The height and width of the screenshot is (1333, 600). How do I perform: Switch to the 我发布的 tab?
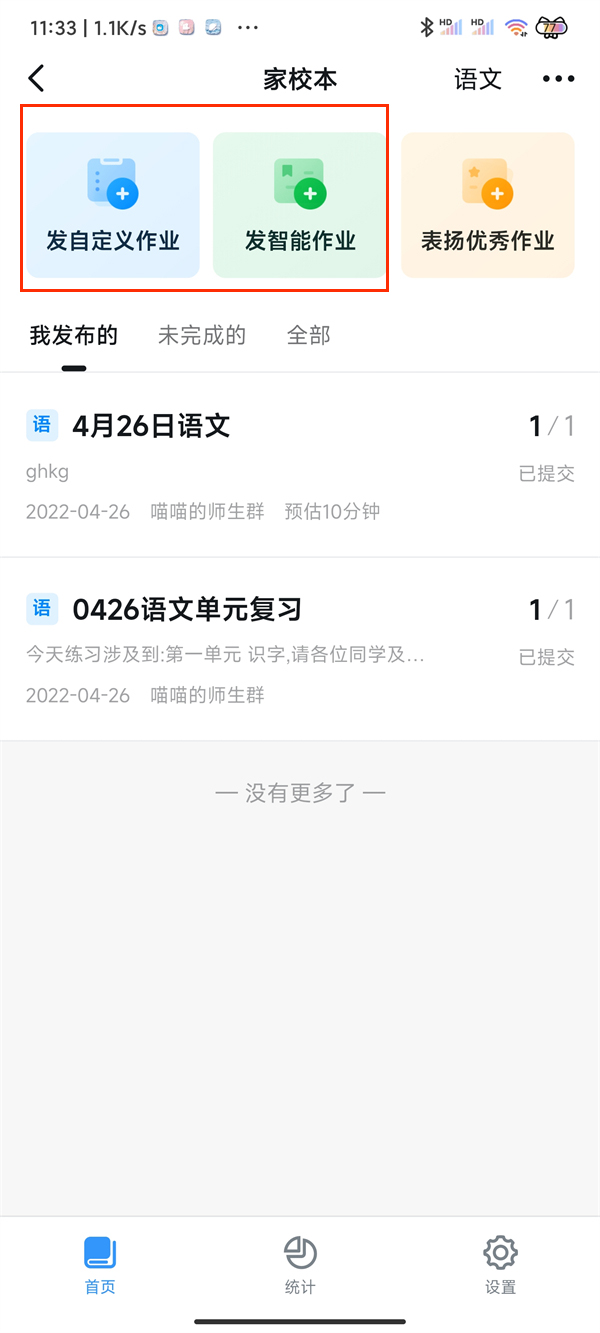tap(74, 336)
